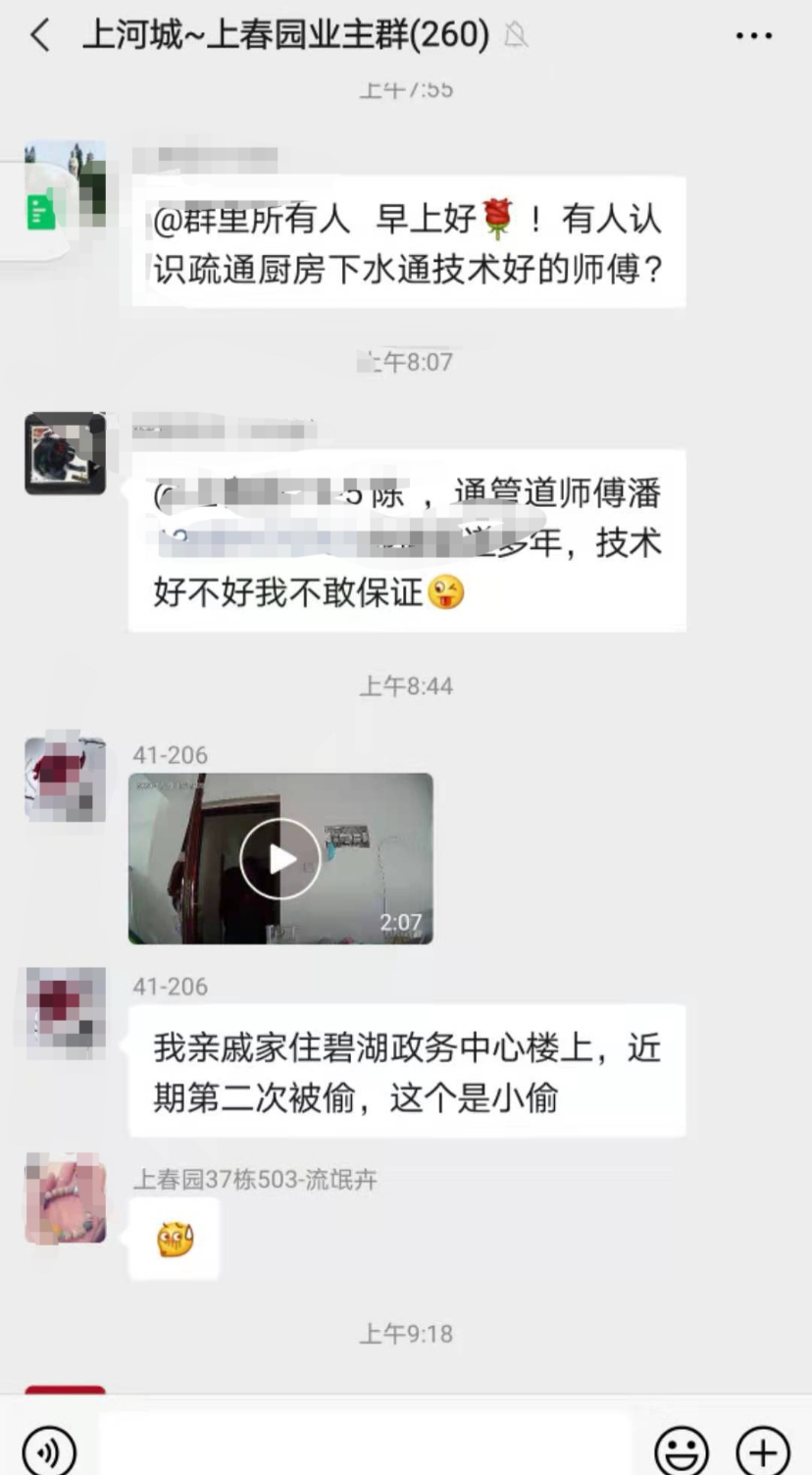
Task: Open the three-dot chat info menu
Action: click(753, 36)
